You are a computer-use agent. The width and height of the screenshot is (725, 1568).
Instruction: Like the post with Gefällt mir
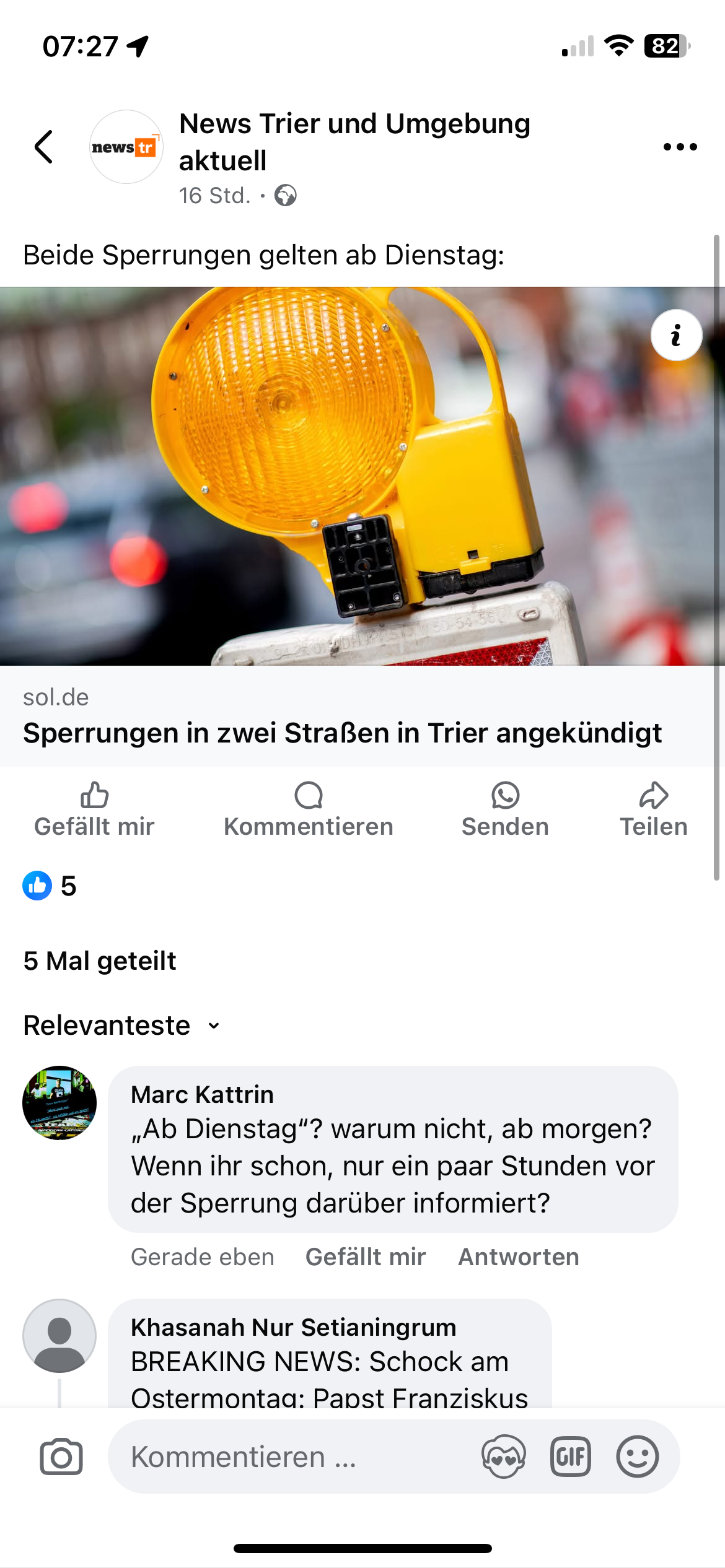(x=94, y=810)
